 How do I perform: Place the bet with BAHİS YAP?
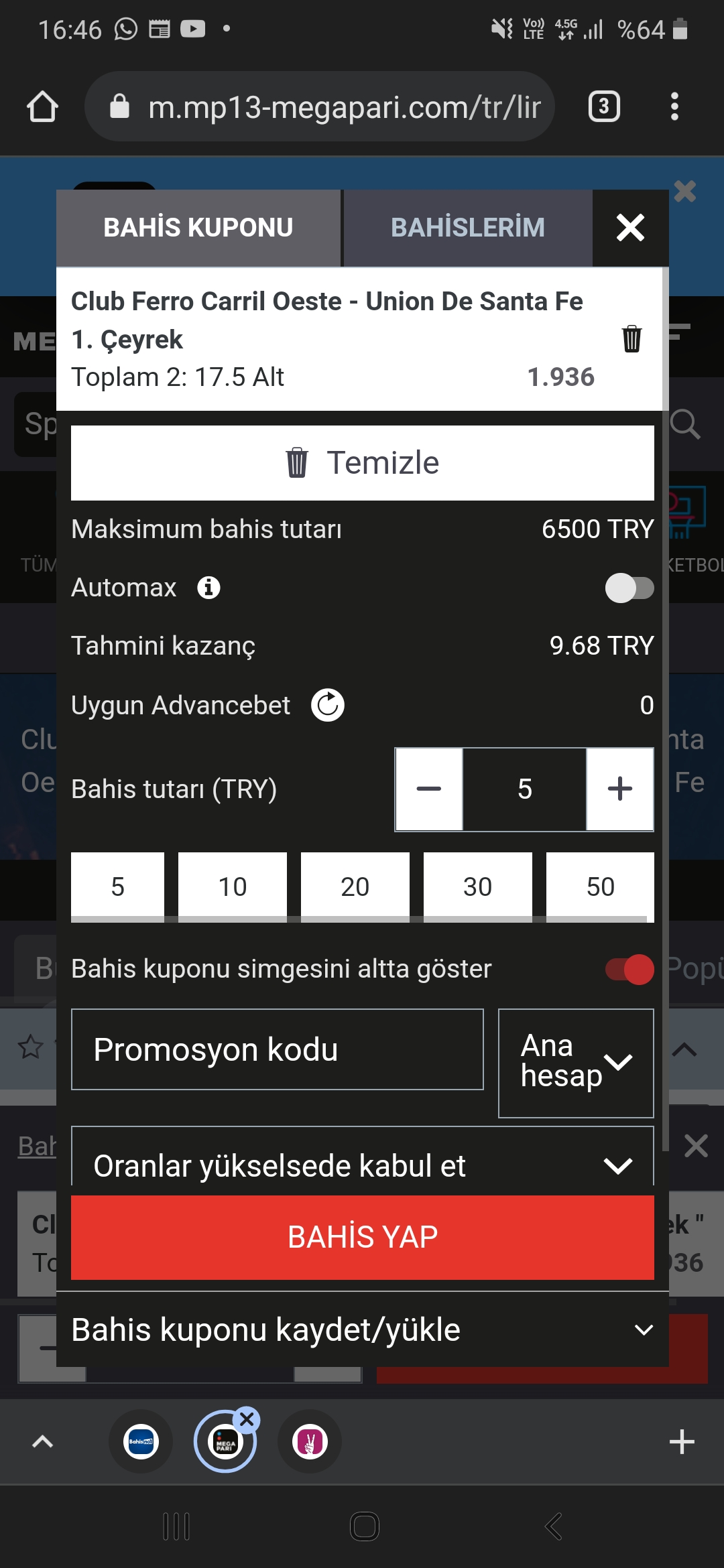363,1237
